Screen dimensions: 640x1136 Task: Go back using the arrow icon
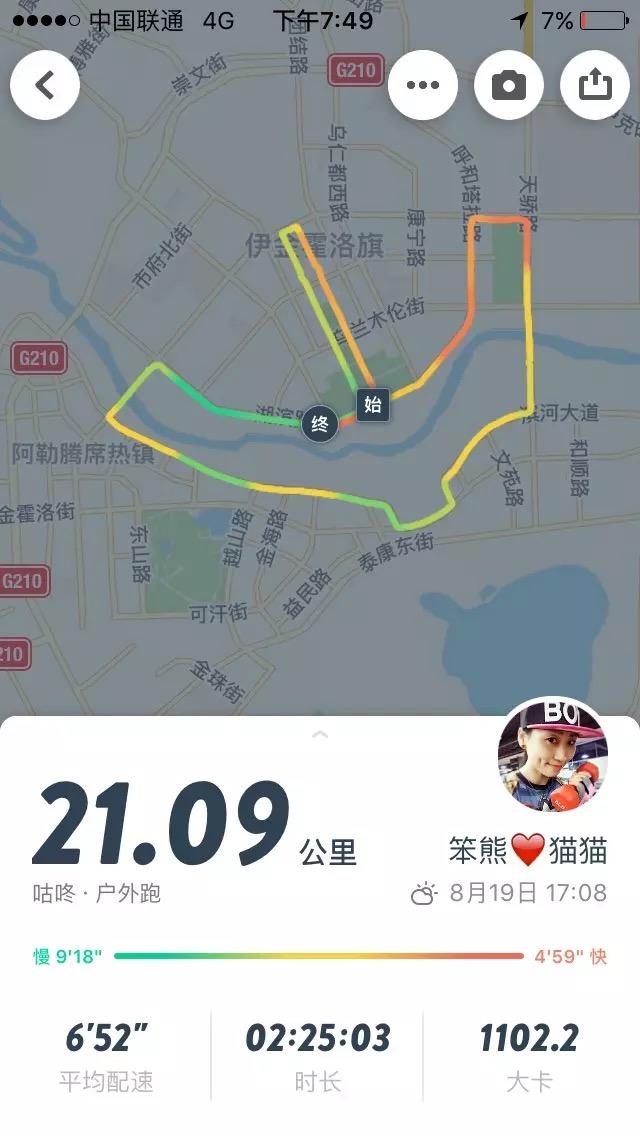point(45,85)
